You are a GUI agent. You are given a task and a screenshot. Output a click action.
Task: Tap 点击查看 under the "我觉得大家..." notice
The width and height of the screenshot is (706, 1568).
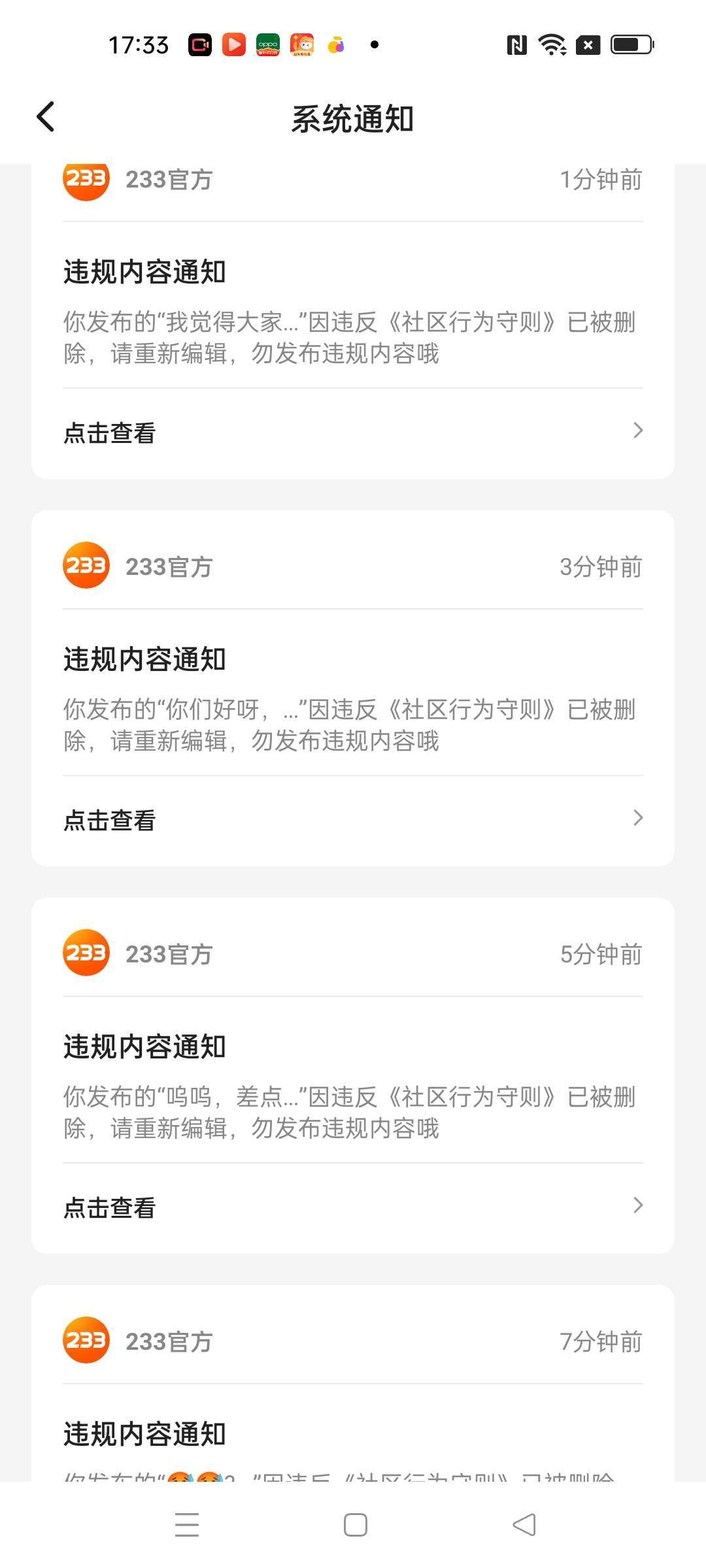(353, 433)
